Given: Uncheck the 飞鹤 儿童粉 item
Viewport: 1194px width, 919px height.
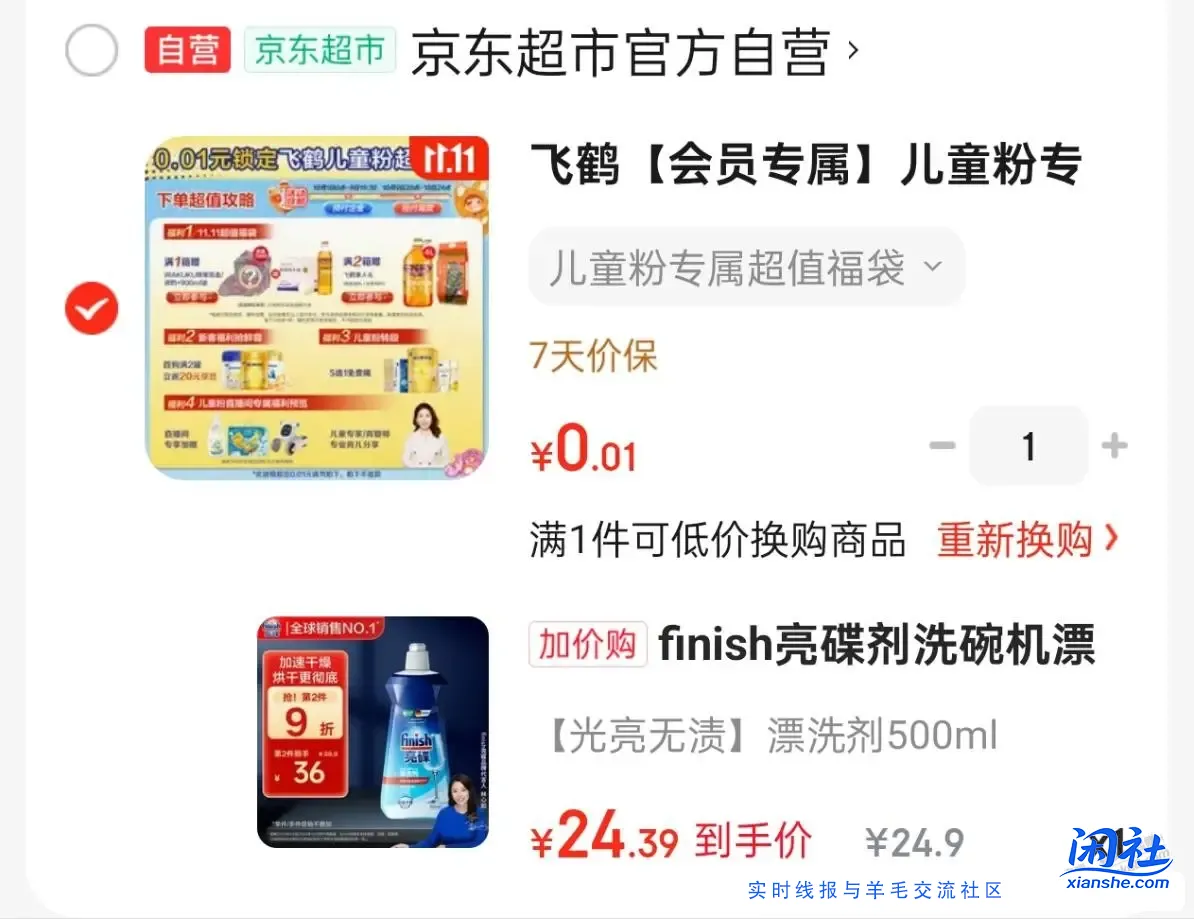Looking at the screenshot, I should (x=92, y=309).
